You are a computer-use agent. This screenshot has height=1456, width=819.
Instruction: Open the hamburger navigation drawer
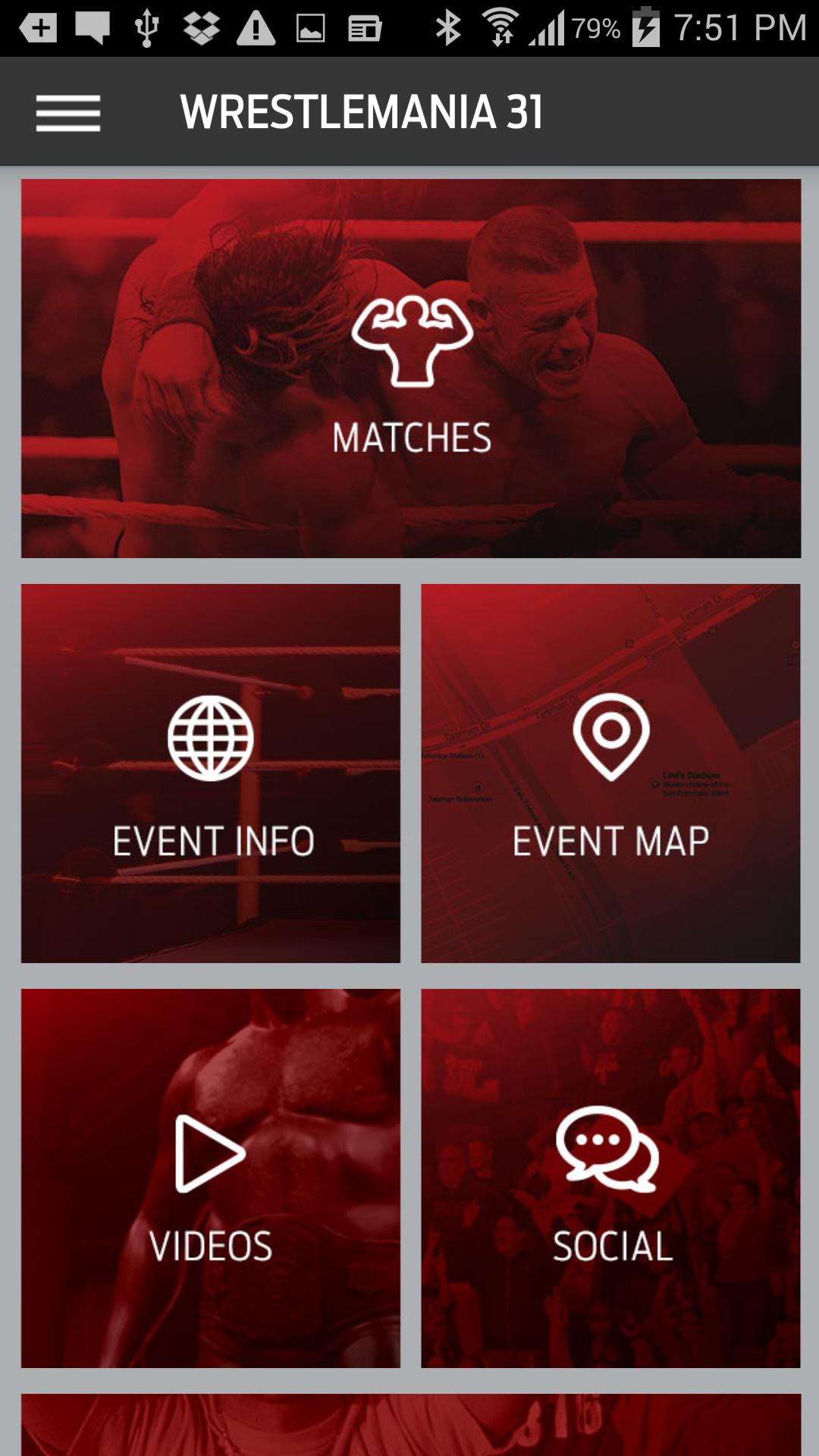pyautogui.click(x=68, y=113)
